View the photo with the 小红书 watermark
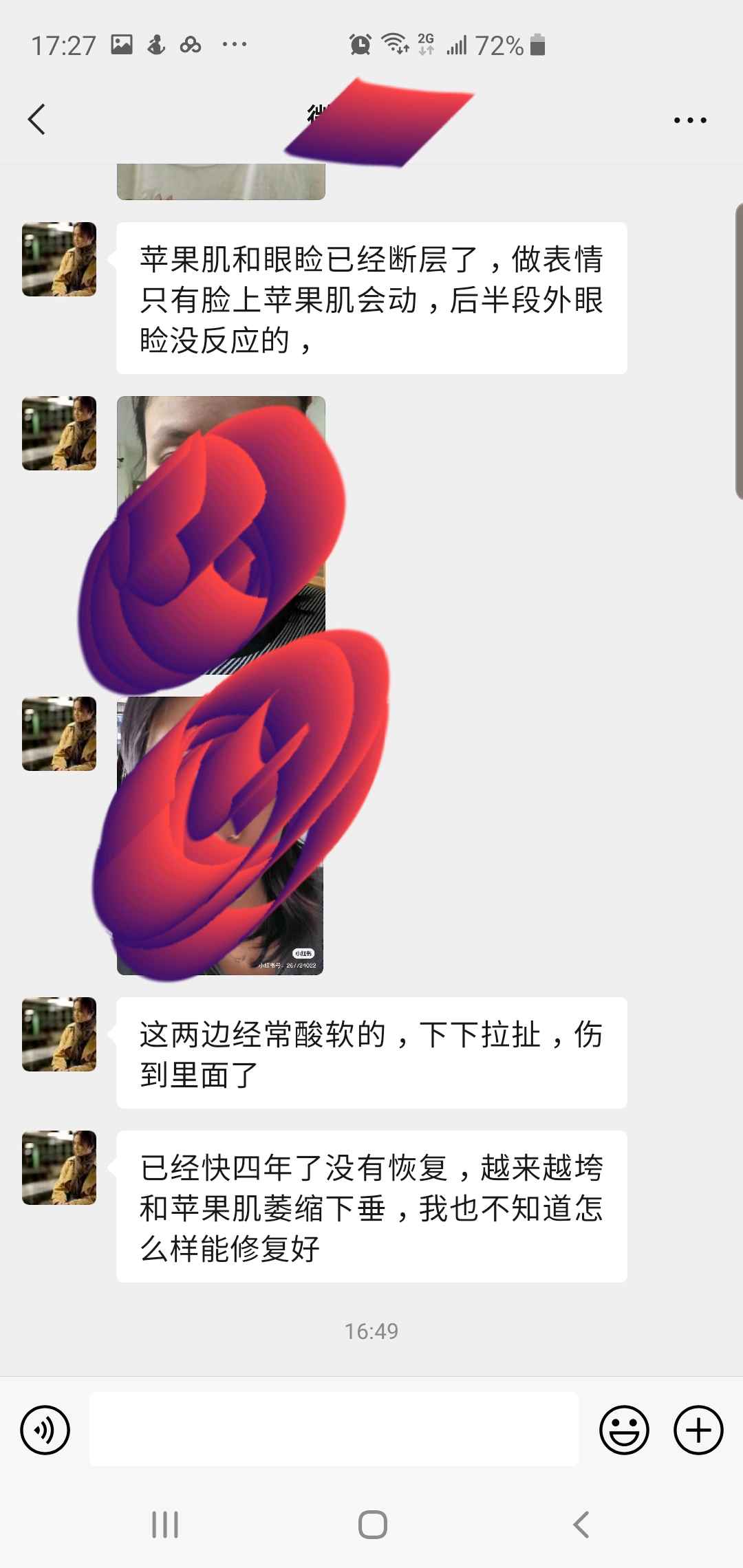The image size is (743, 1568). click(x=220, y=836)
